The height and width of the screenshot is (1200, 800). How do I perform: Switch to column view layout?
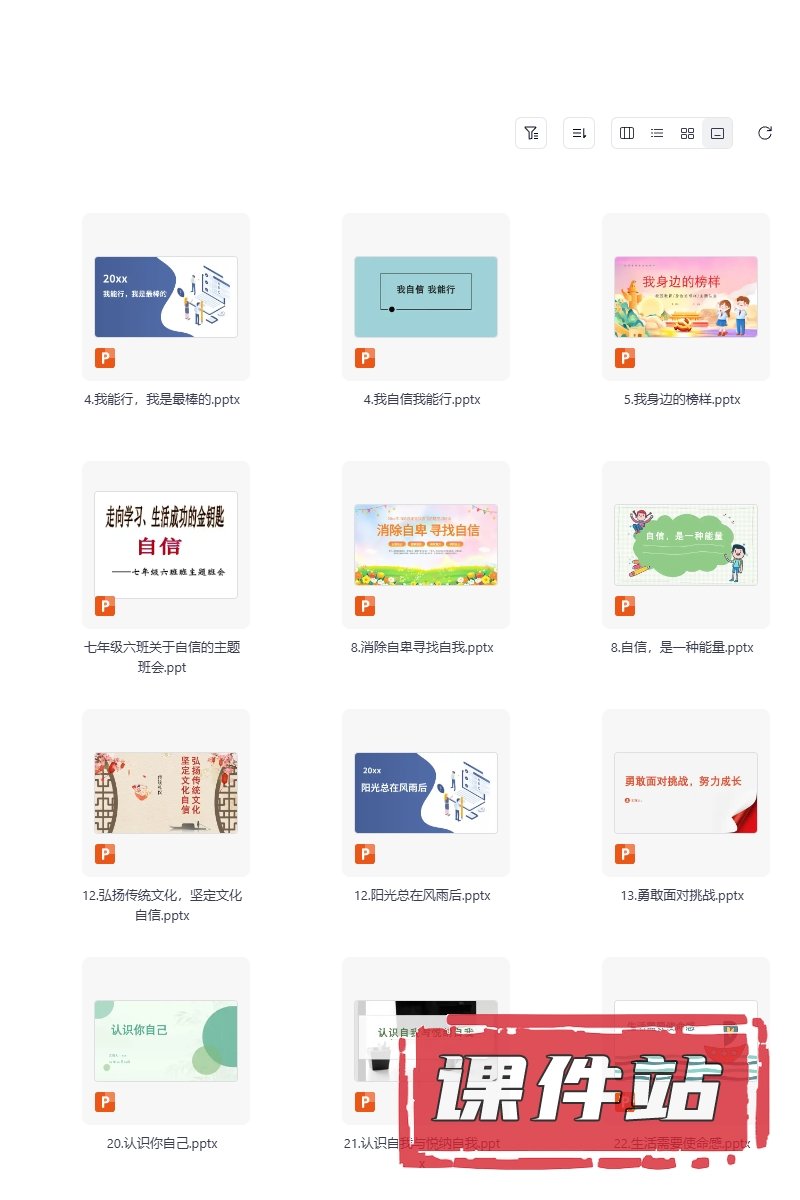(x=627, y=133)
